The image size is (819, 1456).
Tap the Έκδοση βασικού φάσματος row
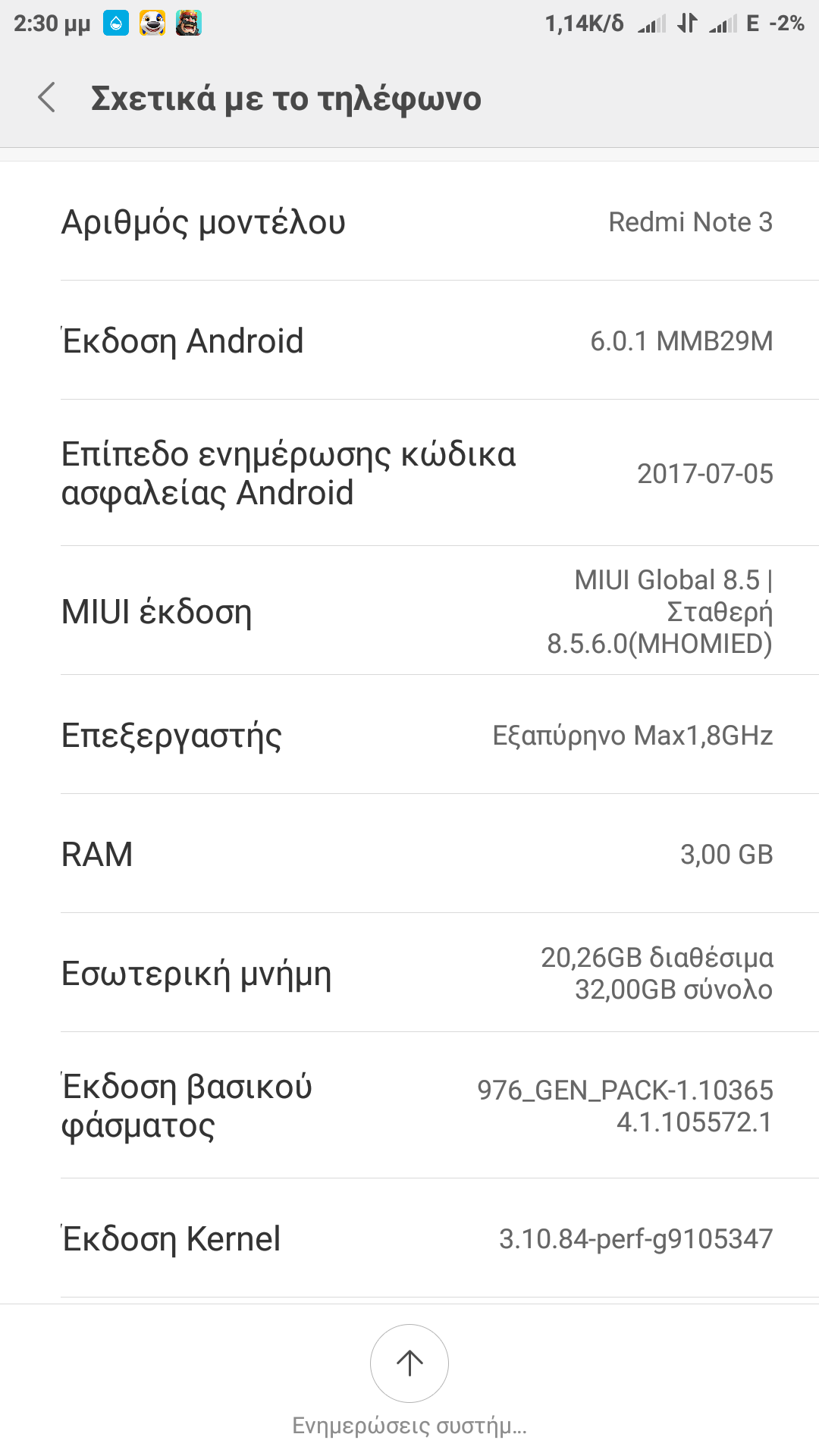[x=409, y=1106]
